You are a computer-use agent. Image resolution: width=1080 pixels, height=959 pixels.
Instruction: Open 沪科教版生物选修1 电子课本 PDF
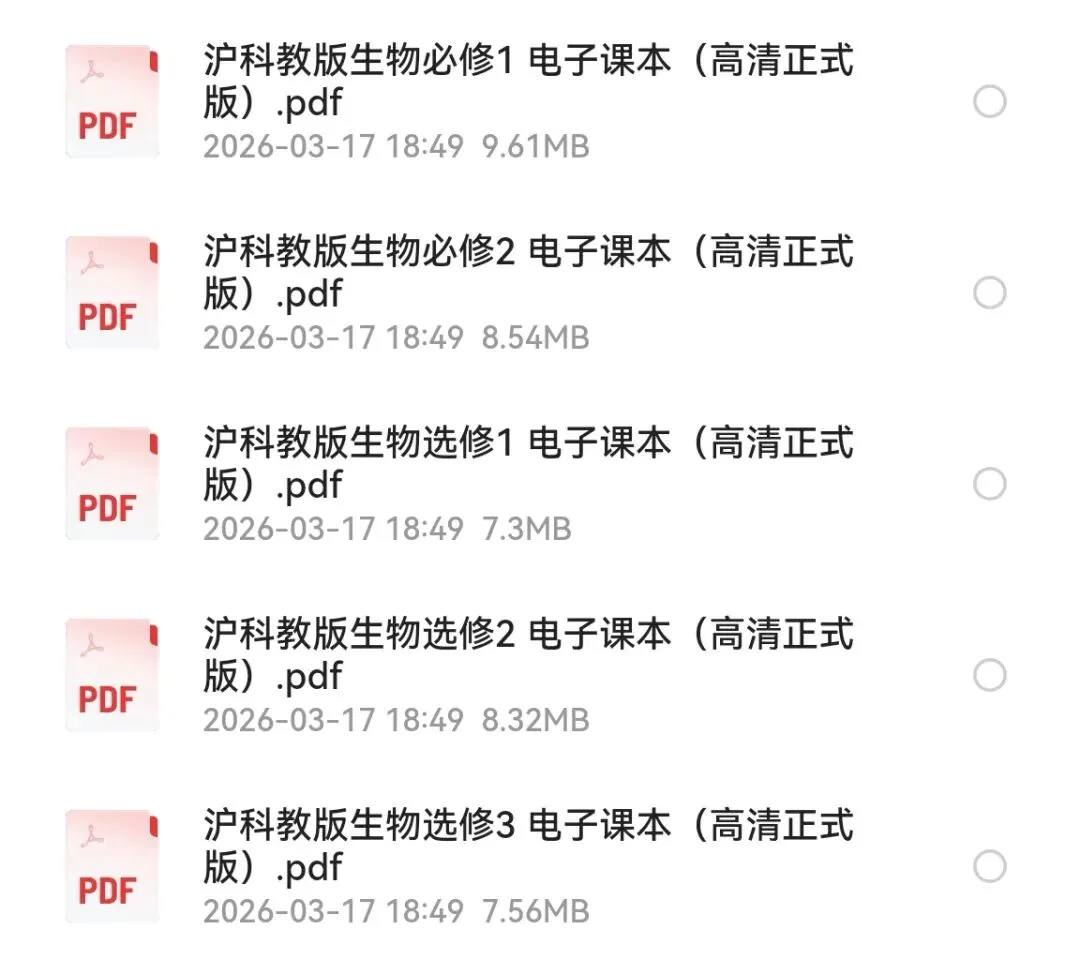pos(528,464)
